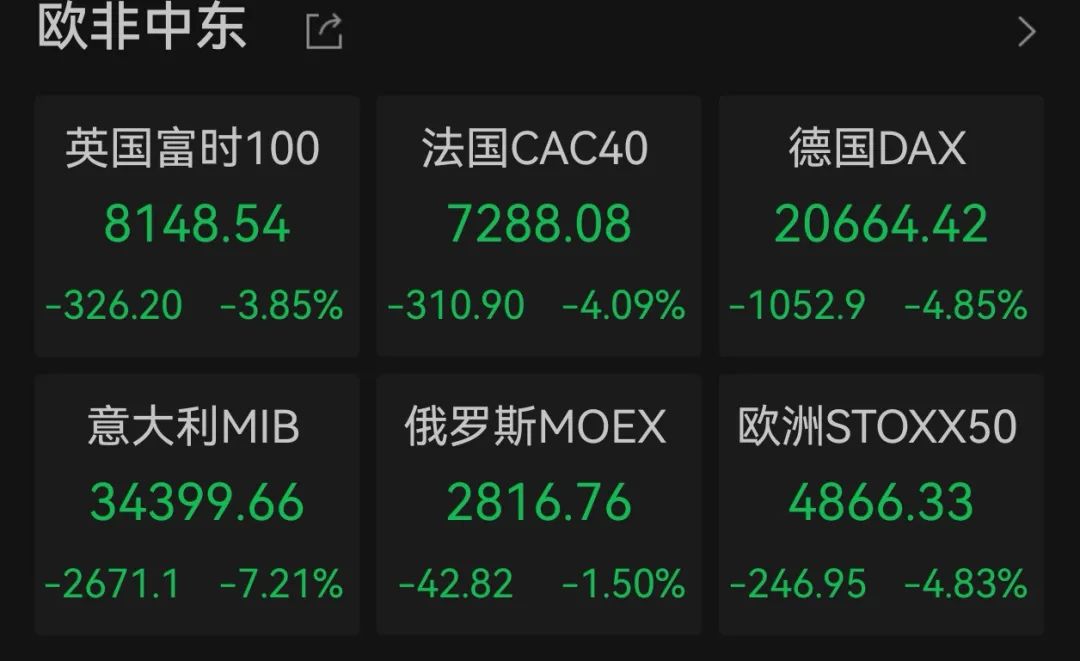Open the 英国富时100 index card
This screenshot has height=661, width=1080.
tap(197, 226)
